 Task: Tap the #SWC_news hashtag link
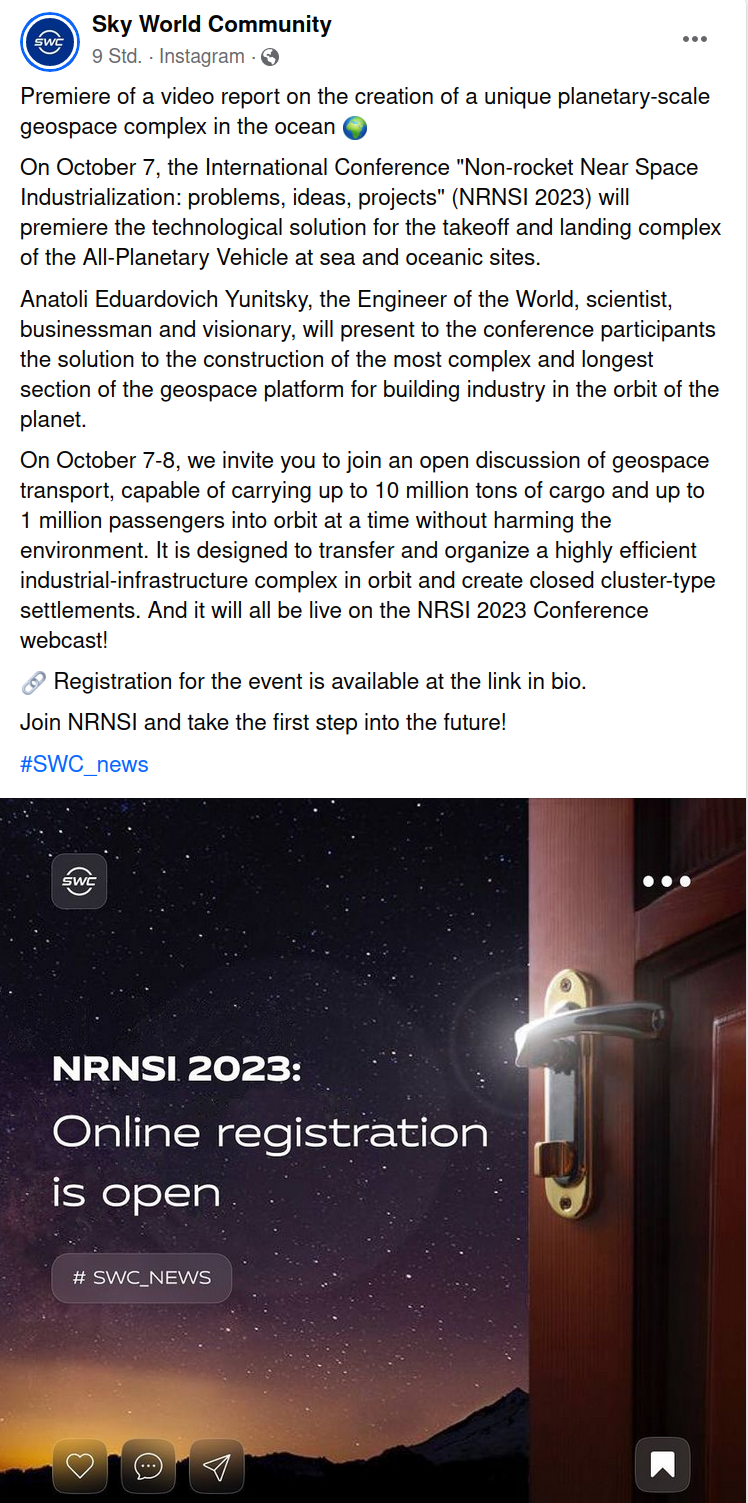pos(84,764)
